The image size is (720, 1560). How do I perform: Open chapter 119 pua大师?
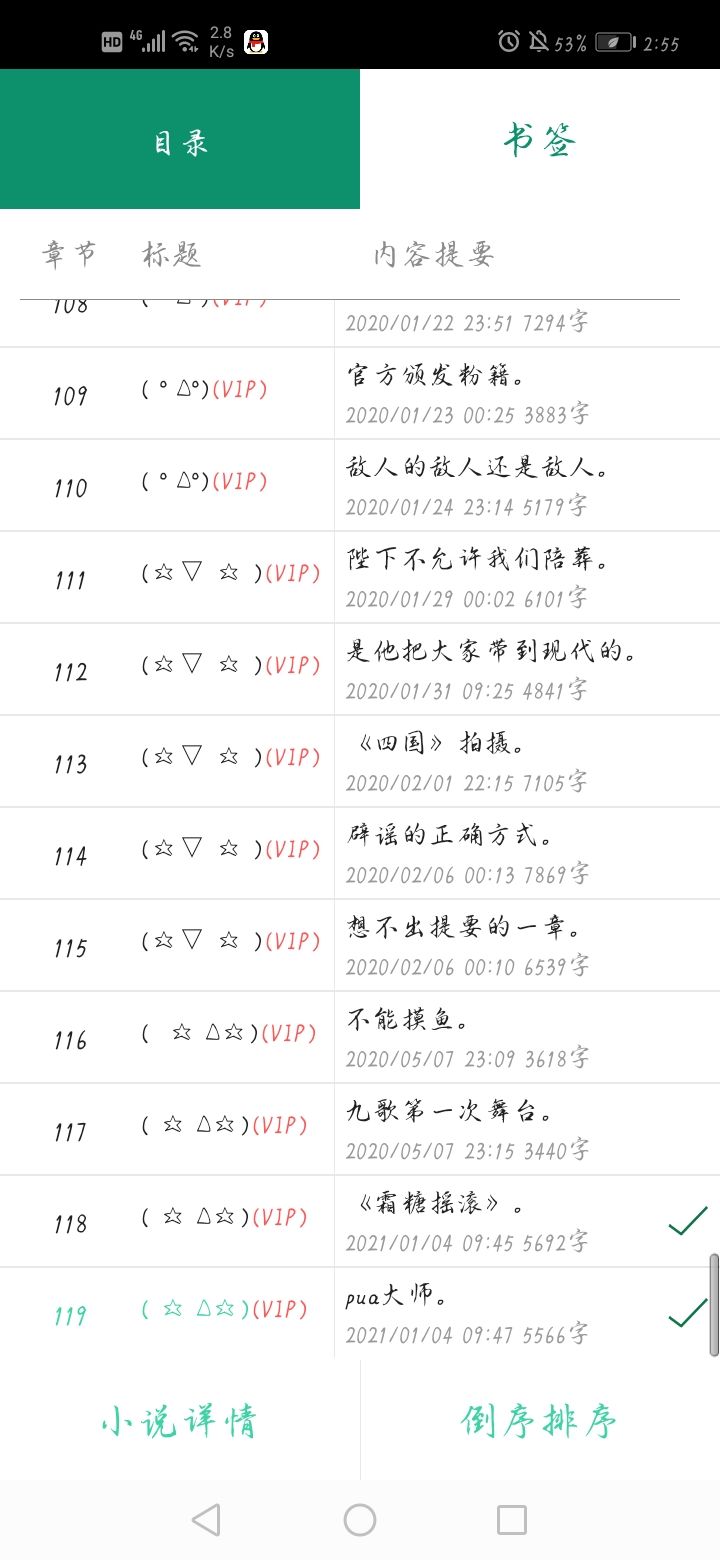pyautogui.click(x=360, y=1313)
